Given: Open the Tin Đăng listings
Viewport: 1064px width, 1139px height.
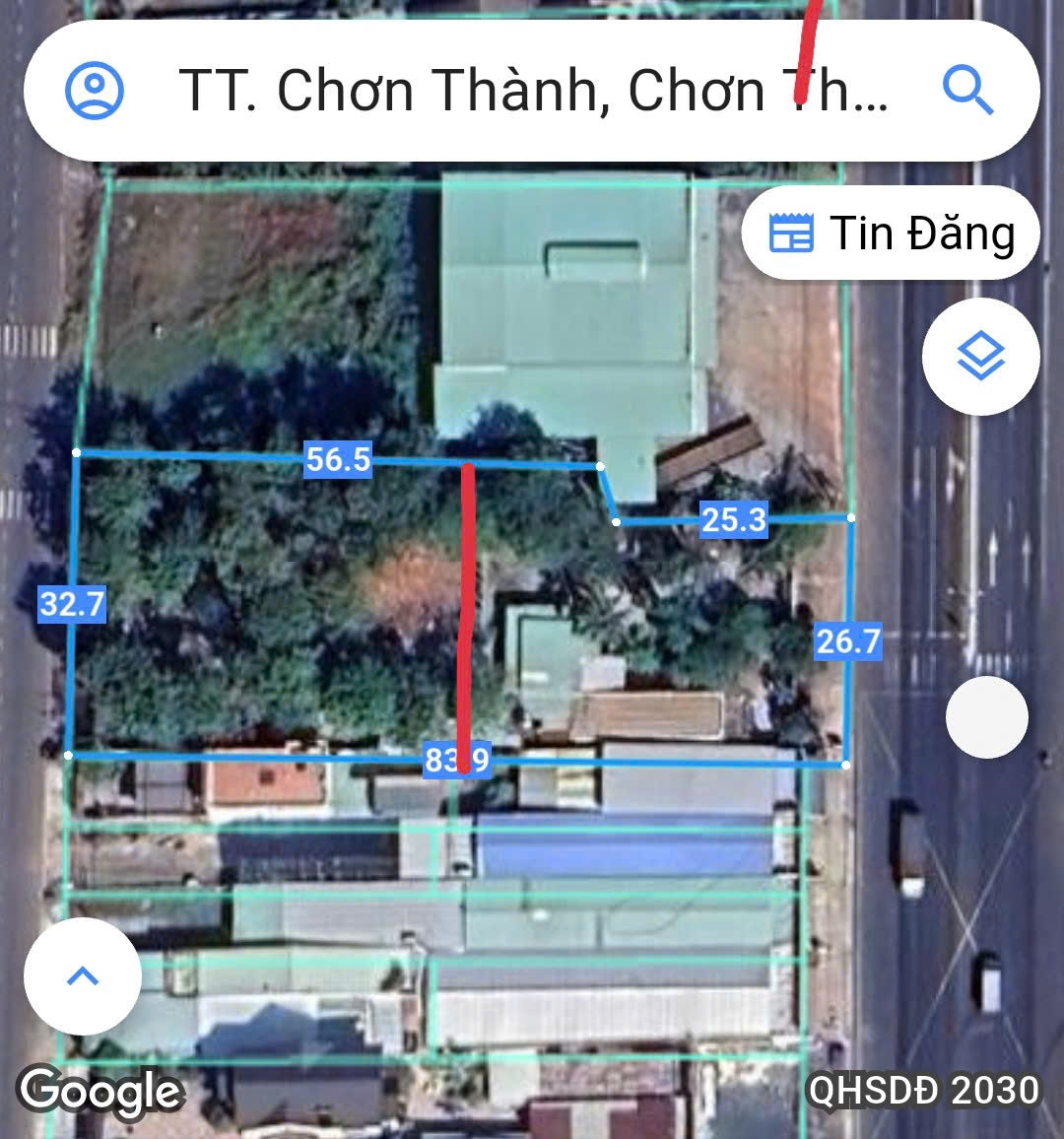Looking at the screenshot, I should click(x=891, y=234).
